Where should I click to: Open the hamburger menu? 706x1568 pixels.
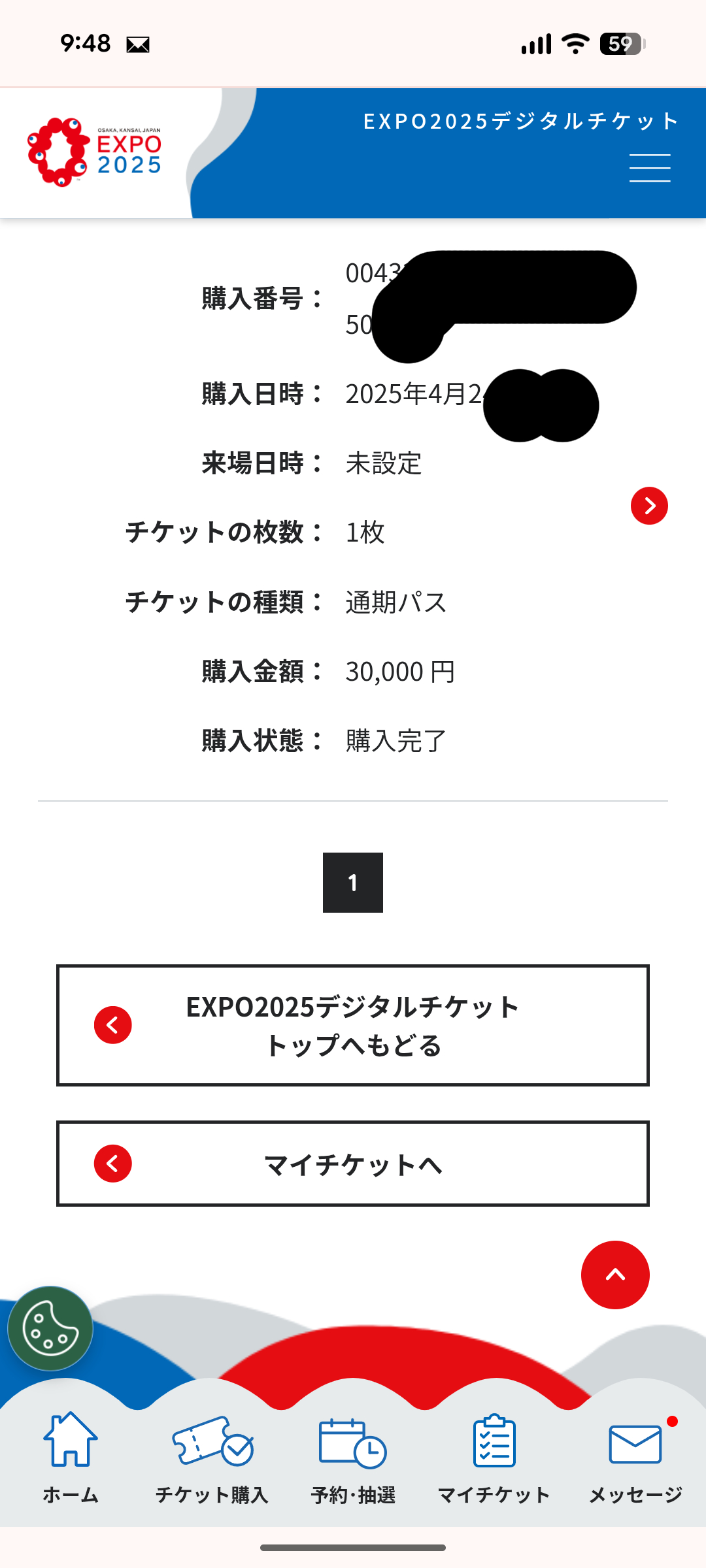[650, 168]
